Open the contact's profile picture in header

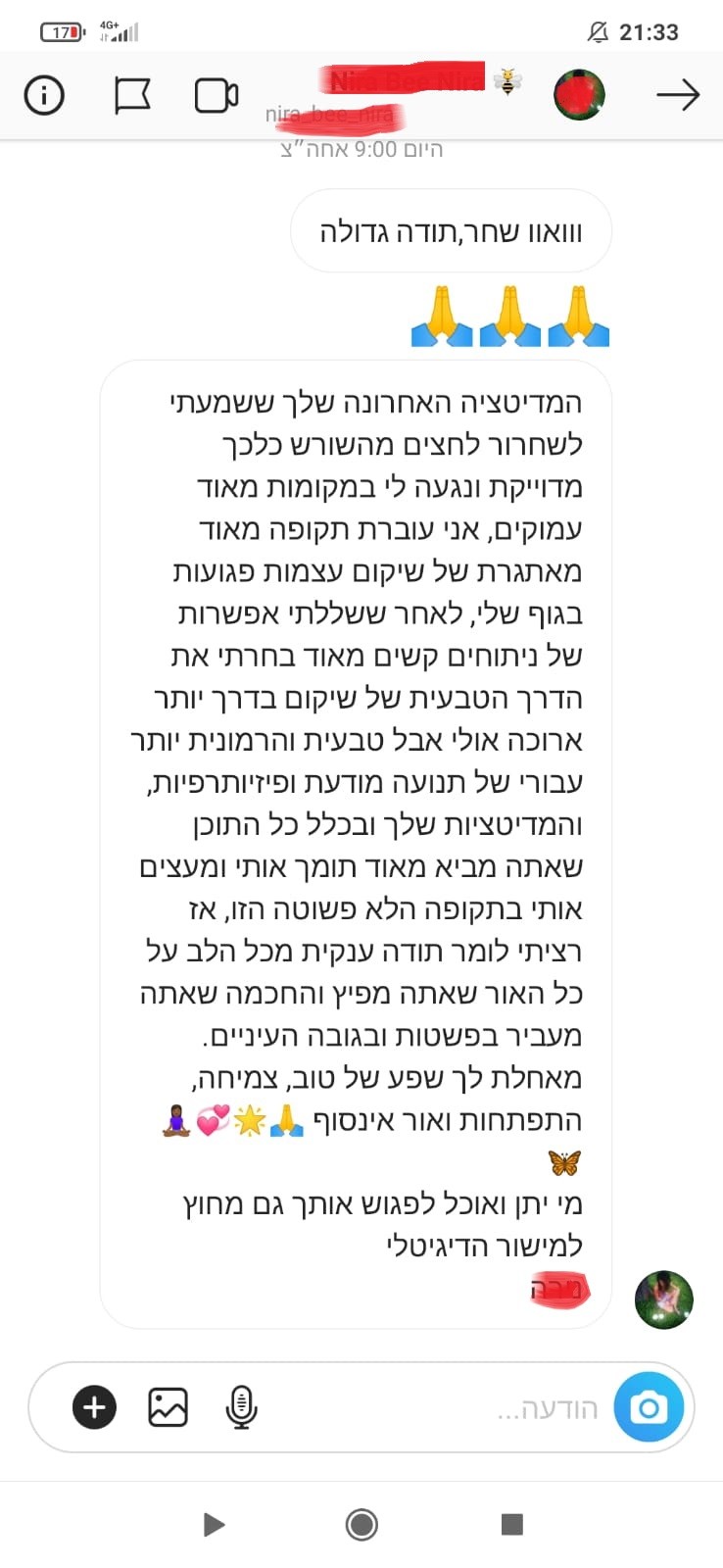(x=579, y=95)
